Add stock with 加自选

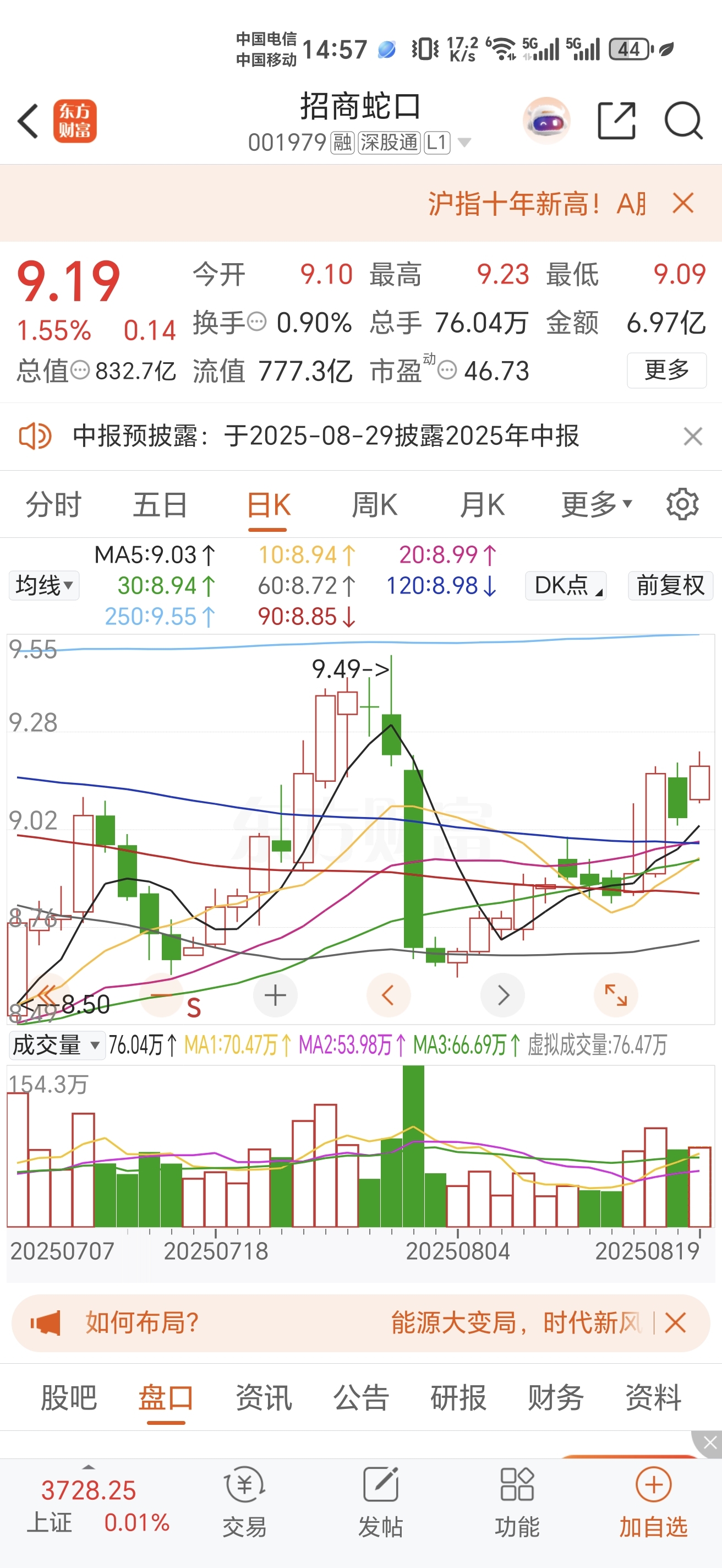[653, 1501]
